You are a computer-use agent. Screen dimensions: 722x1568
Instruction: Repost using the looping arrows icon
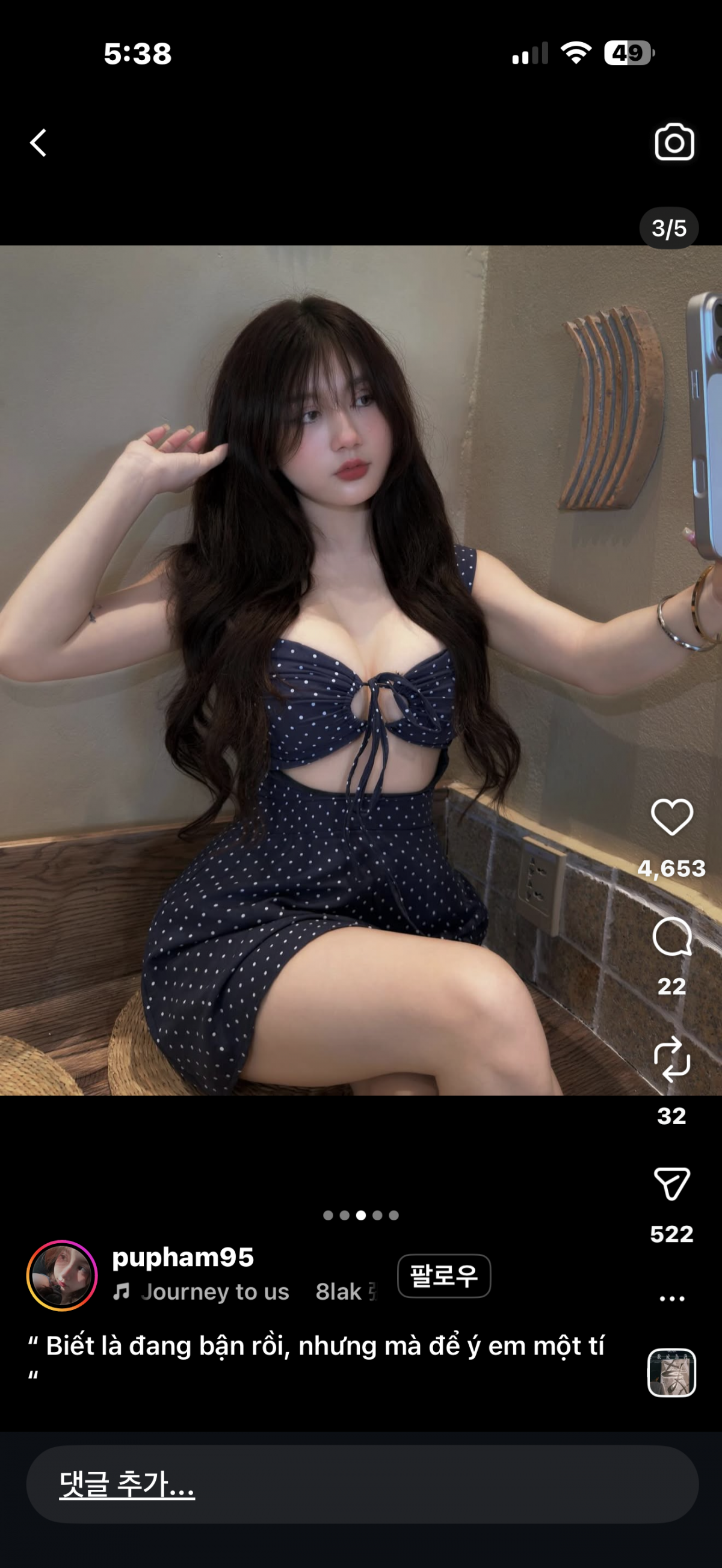(671, 1060)
